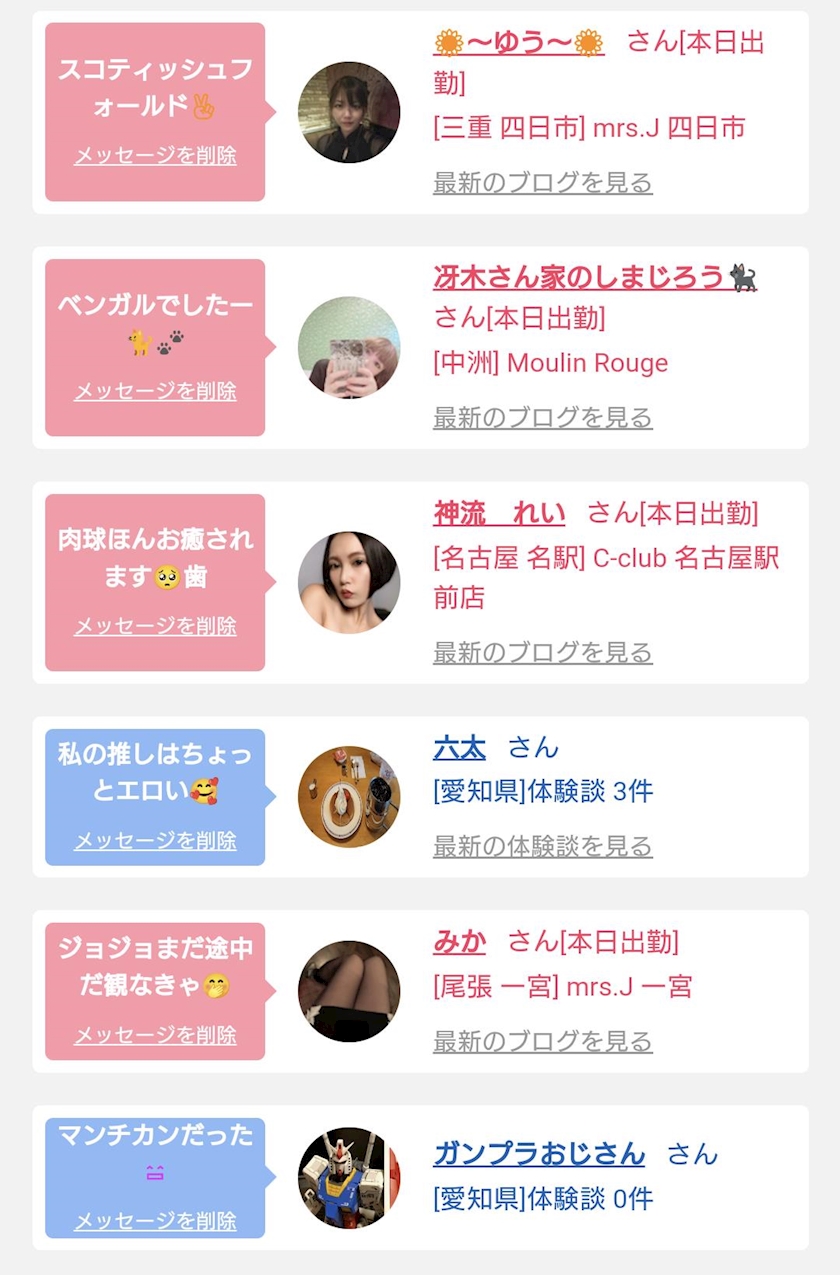Image resolution: width=840 pixels, height=1275 pixels.
Task: Delete the スコティッシュフォールド message
Action: (155, 156)
